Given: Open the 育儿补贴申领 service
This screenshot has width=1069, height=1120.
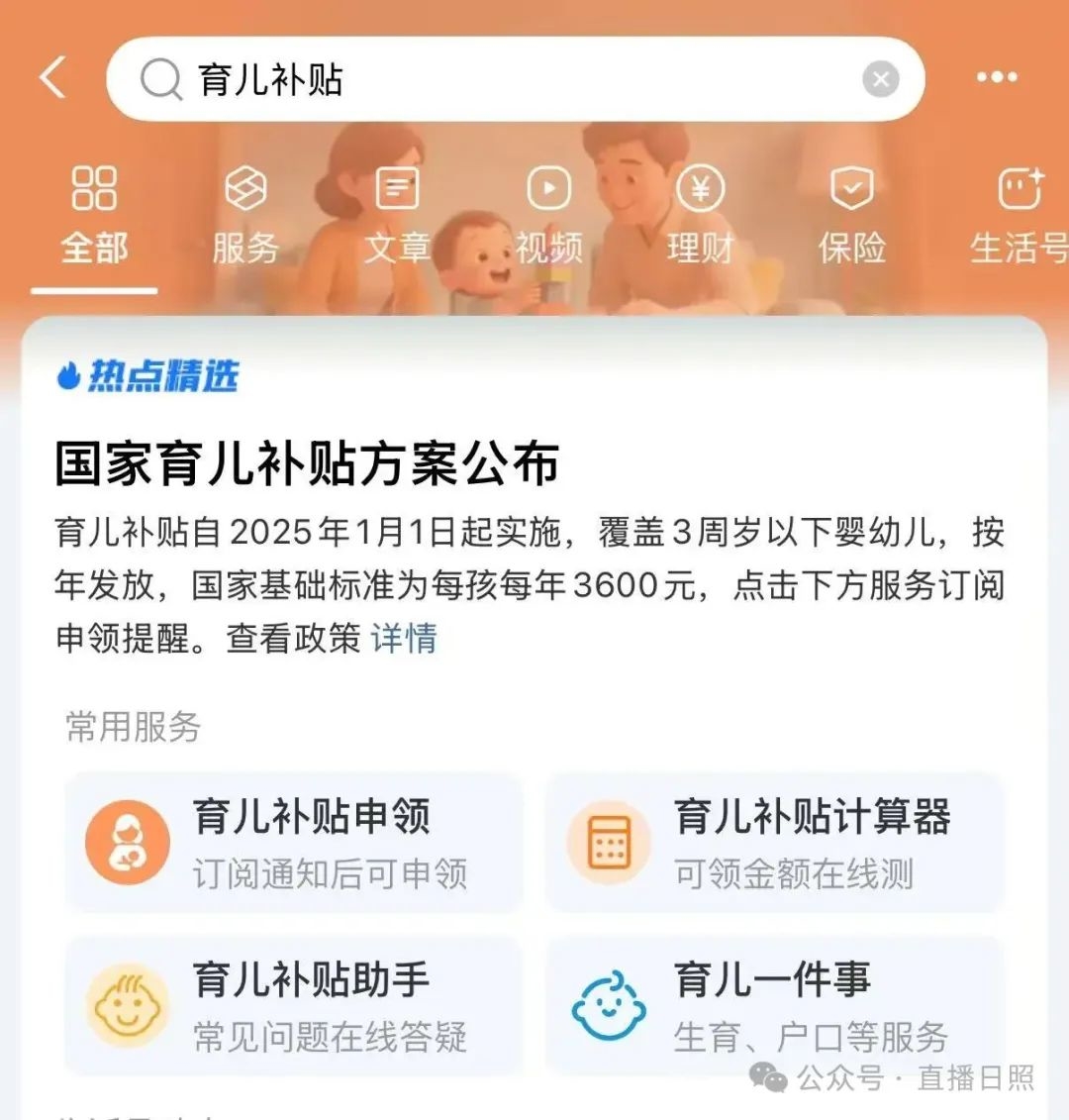Looking at the screenshot, I should pyautogui.click(x=294, y=843).
